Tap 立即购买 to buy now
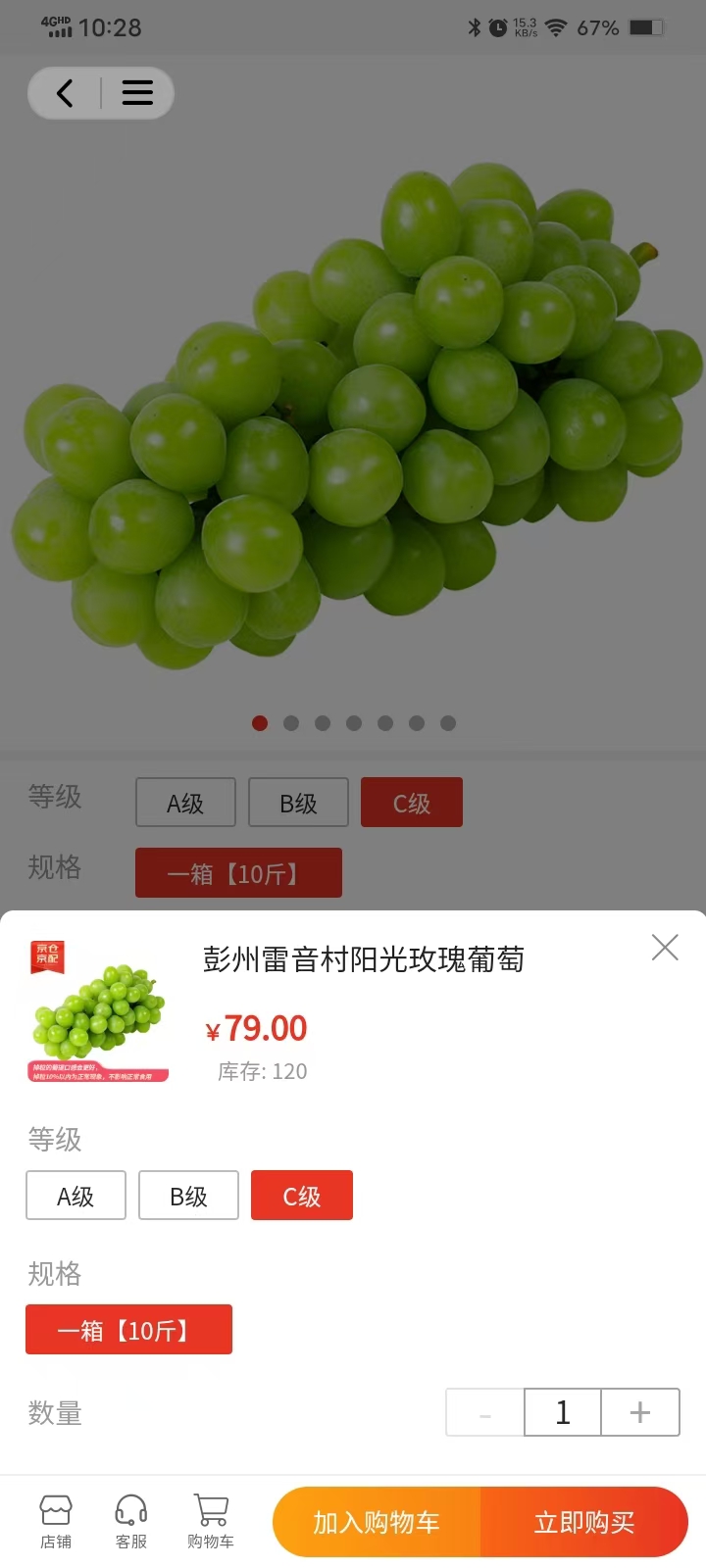Screen dimensions: 706x1568 pyautogui.click(x=585, y=1521)
